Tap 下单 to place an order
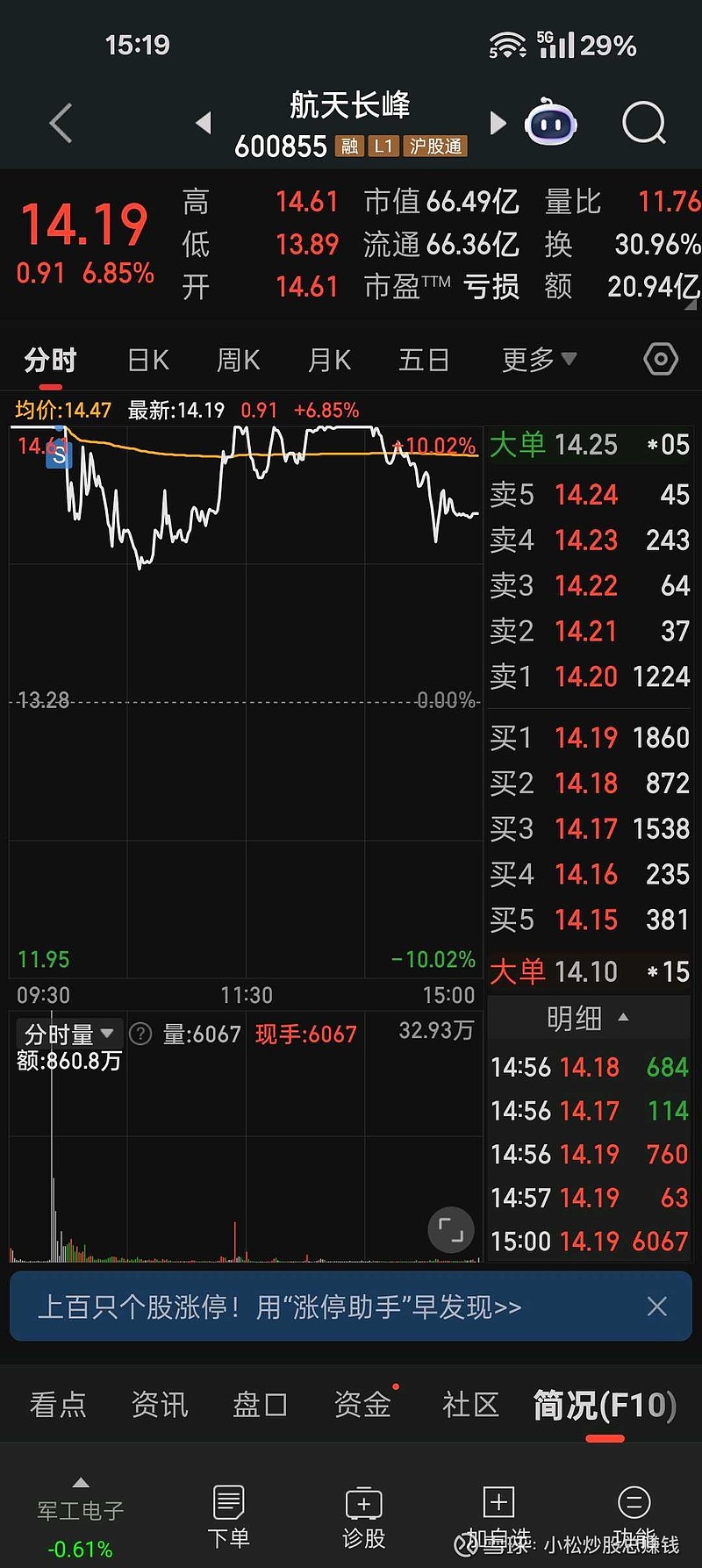702x1568 pixels. pos(228,1517)
